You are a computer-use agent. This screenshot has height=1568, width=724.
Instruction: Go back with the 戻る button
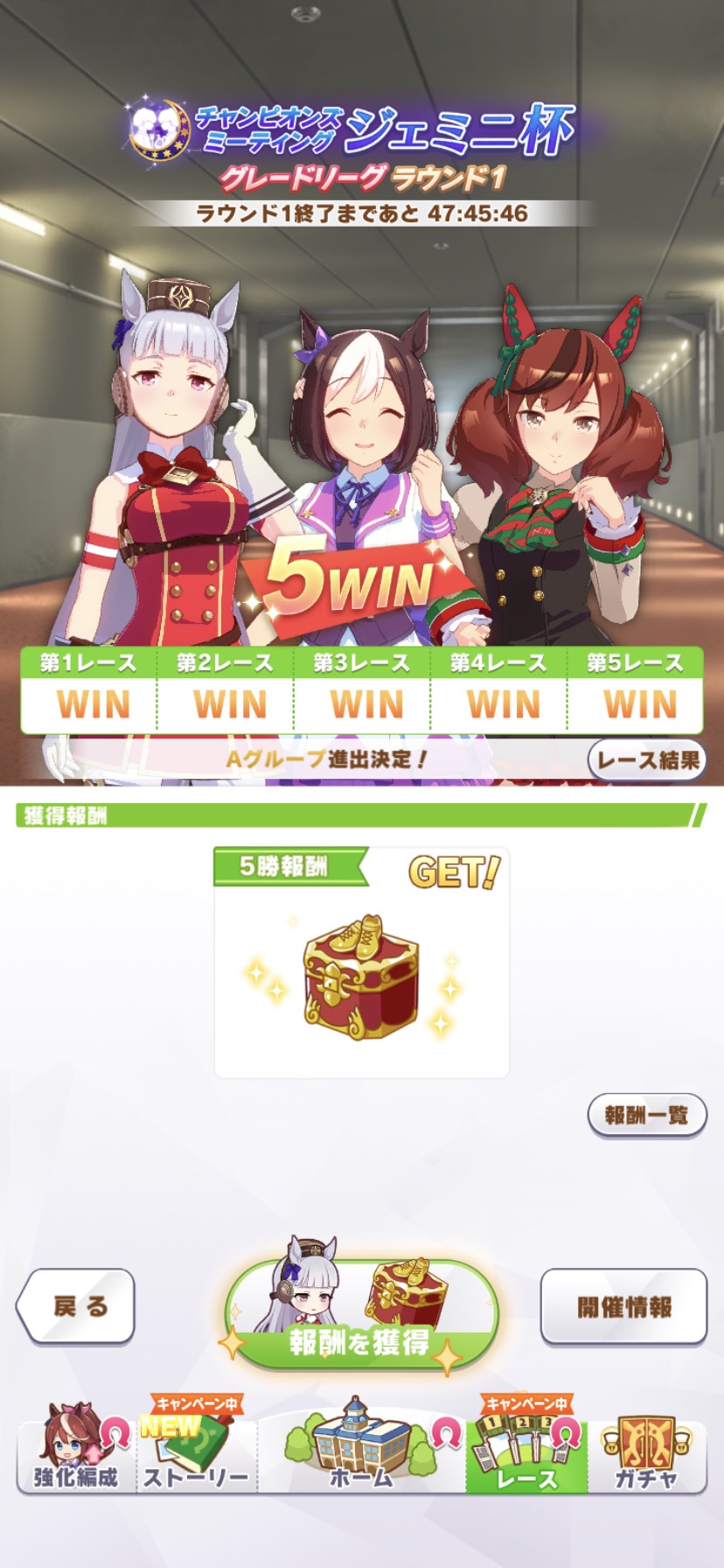point(77,1305)
